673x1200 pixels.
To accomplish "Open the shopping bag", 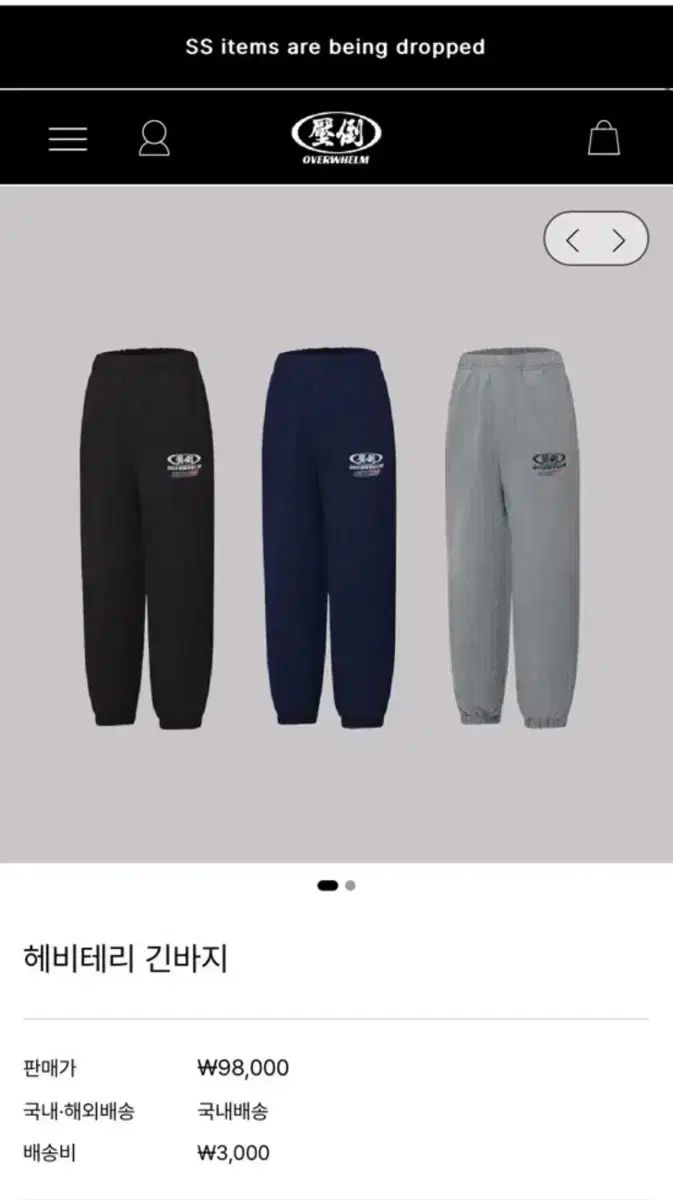I will click(x=603, y=138).
